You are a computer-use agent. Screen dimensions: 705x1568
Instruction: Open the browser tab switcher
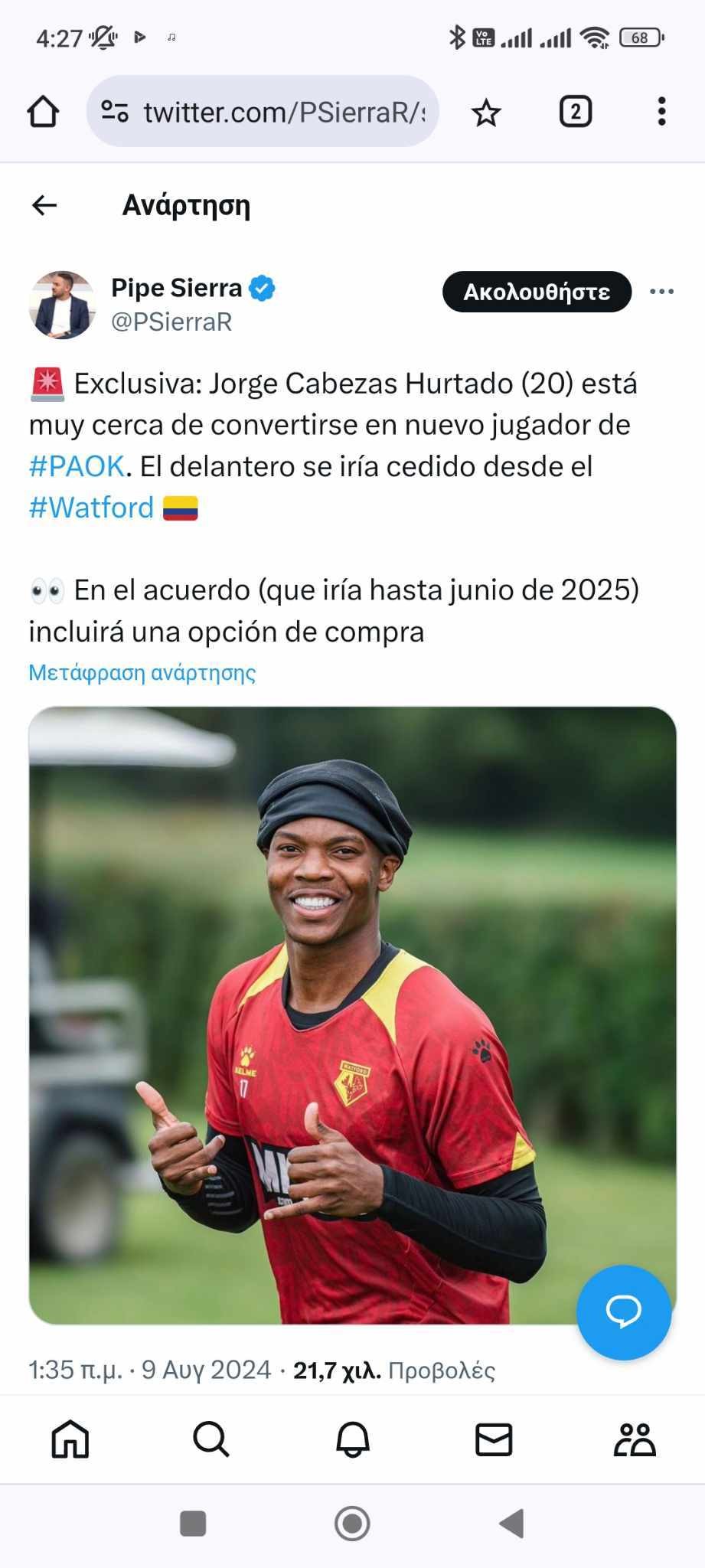click(575, 112)
